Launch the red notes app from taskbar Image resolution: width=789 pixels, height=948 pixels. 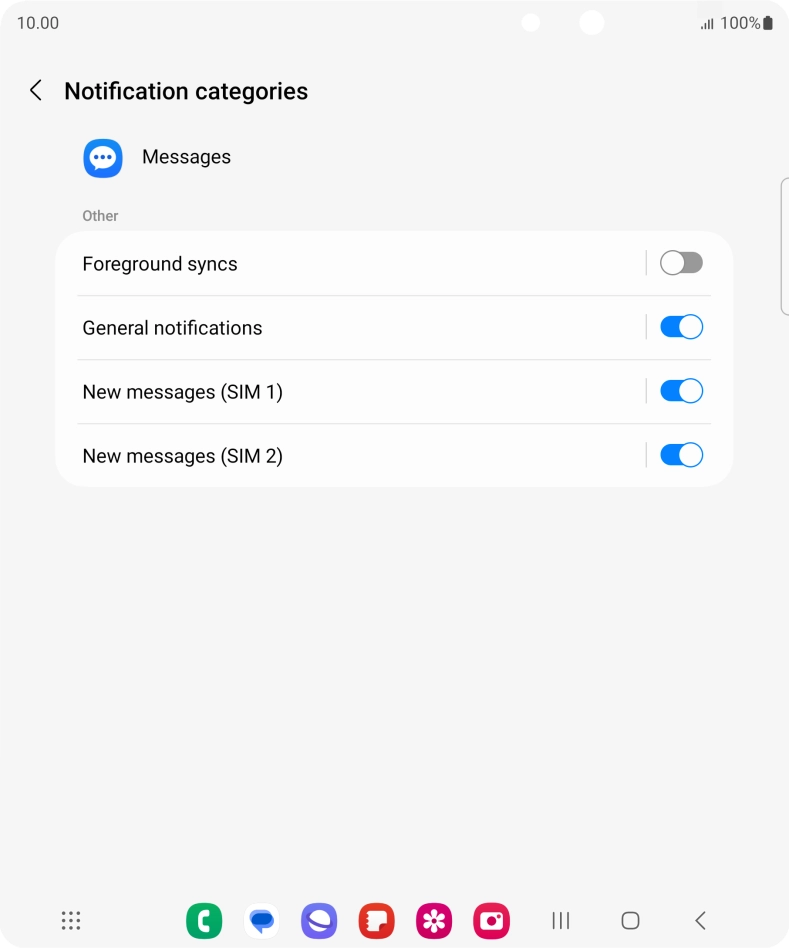click(x=377, y=920)
